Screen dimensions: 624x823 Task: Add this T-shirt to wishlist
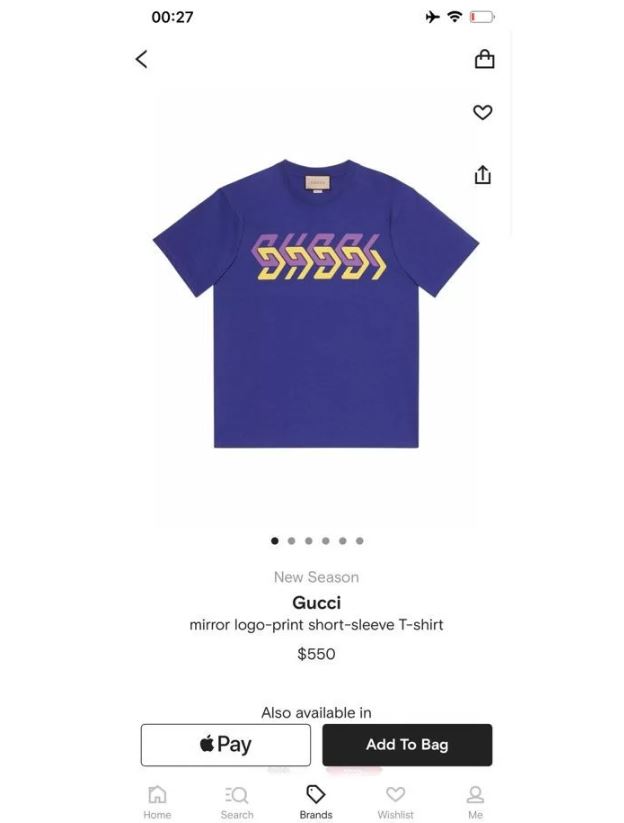483,113
